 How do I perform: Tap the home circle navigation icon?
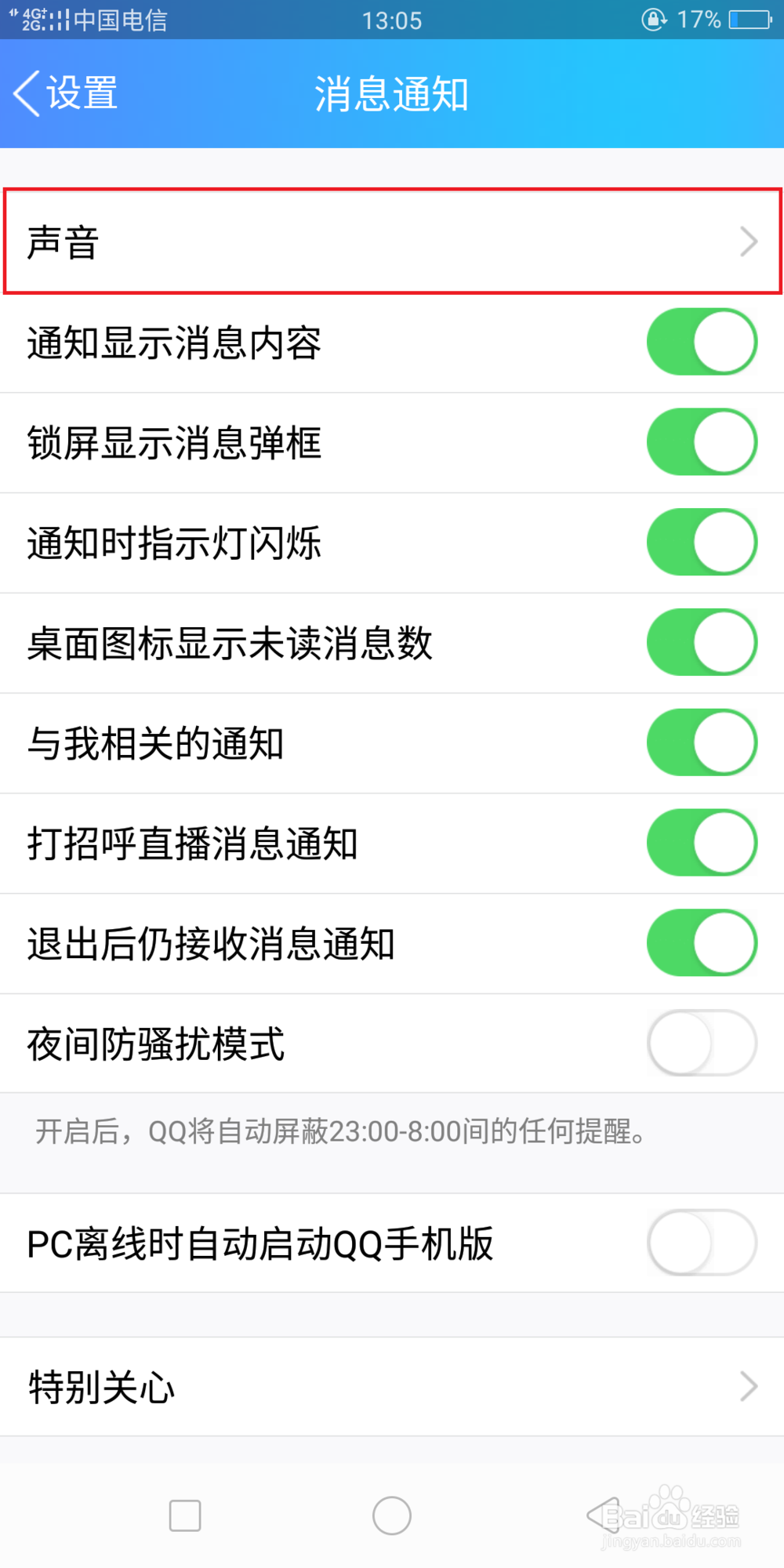pos(391,1516)
